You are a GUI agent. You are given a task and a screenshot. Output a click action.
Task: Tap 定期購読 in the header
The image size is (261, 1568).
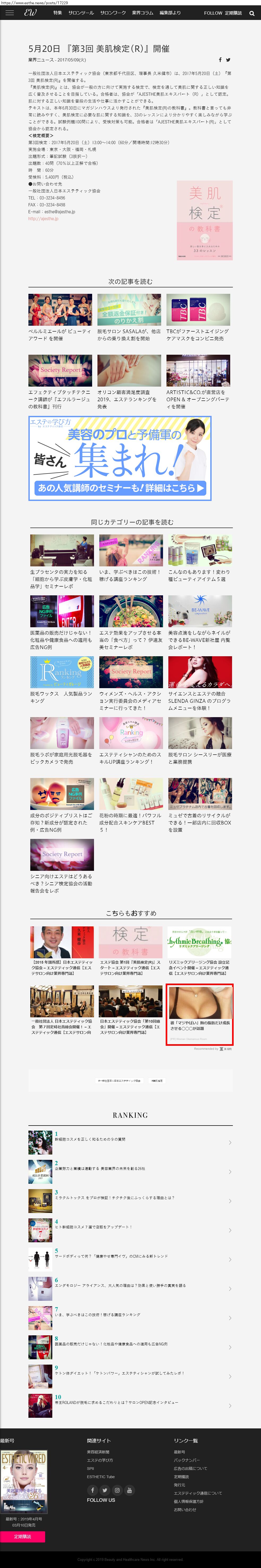tap(233, 13)
